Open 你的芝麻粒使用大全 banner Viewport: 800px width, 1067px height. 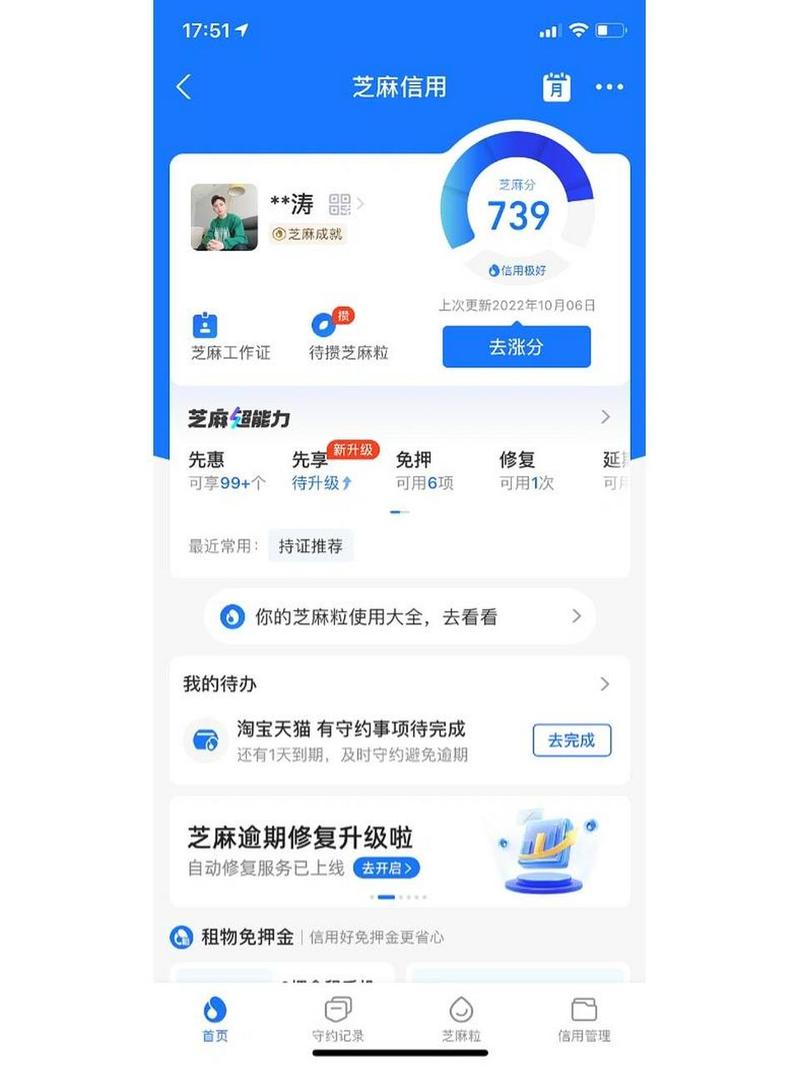(400, 617)
